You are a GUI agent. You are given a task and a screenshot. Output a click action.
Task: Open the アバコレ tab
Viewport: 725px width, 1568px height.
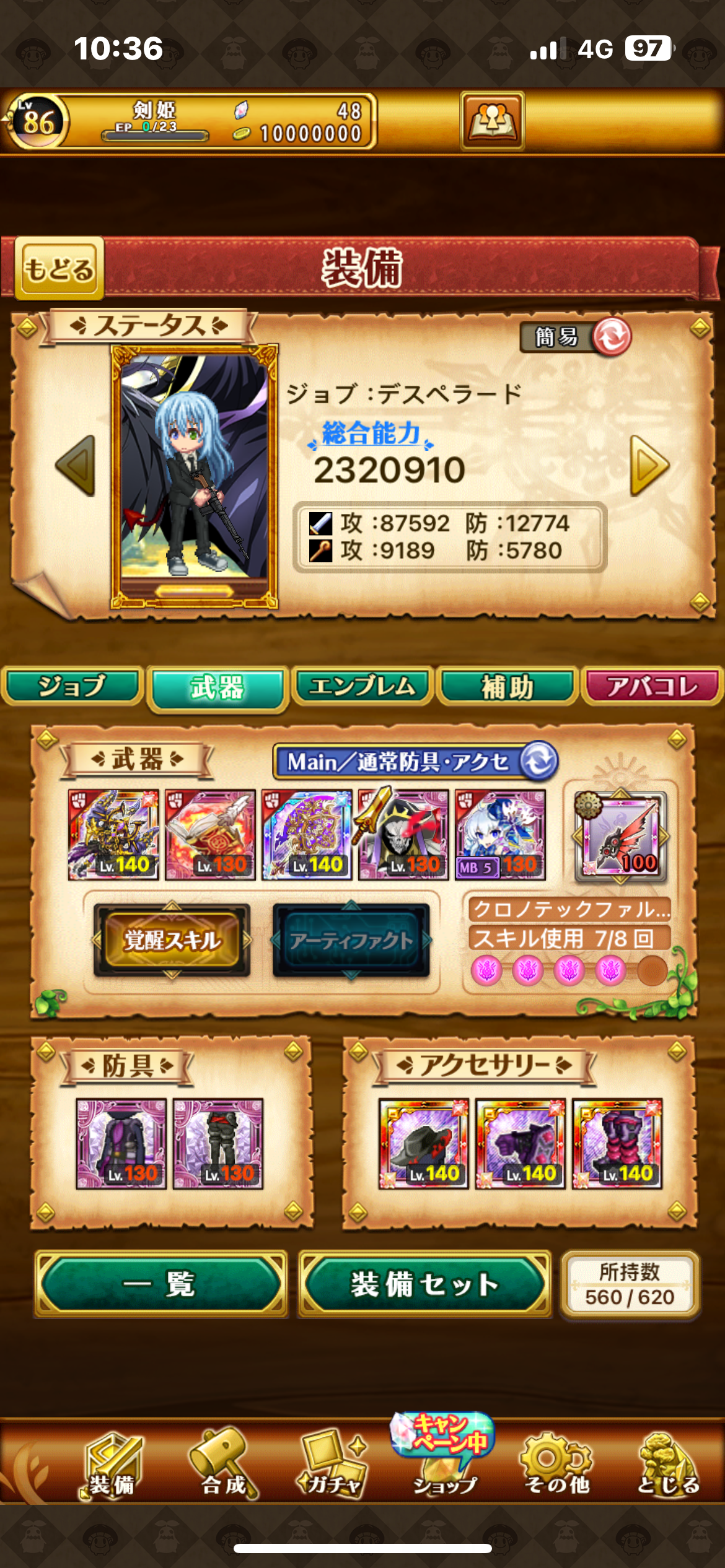point(652,687)
